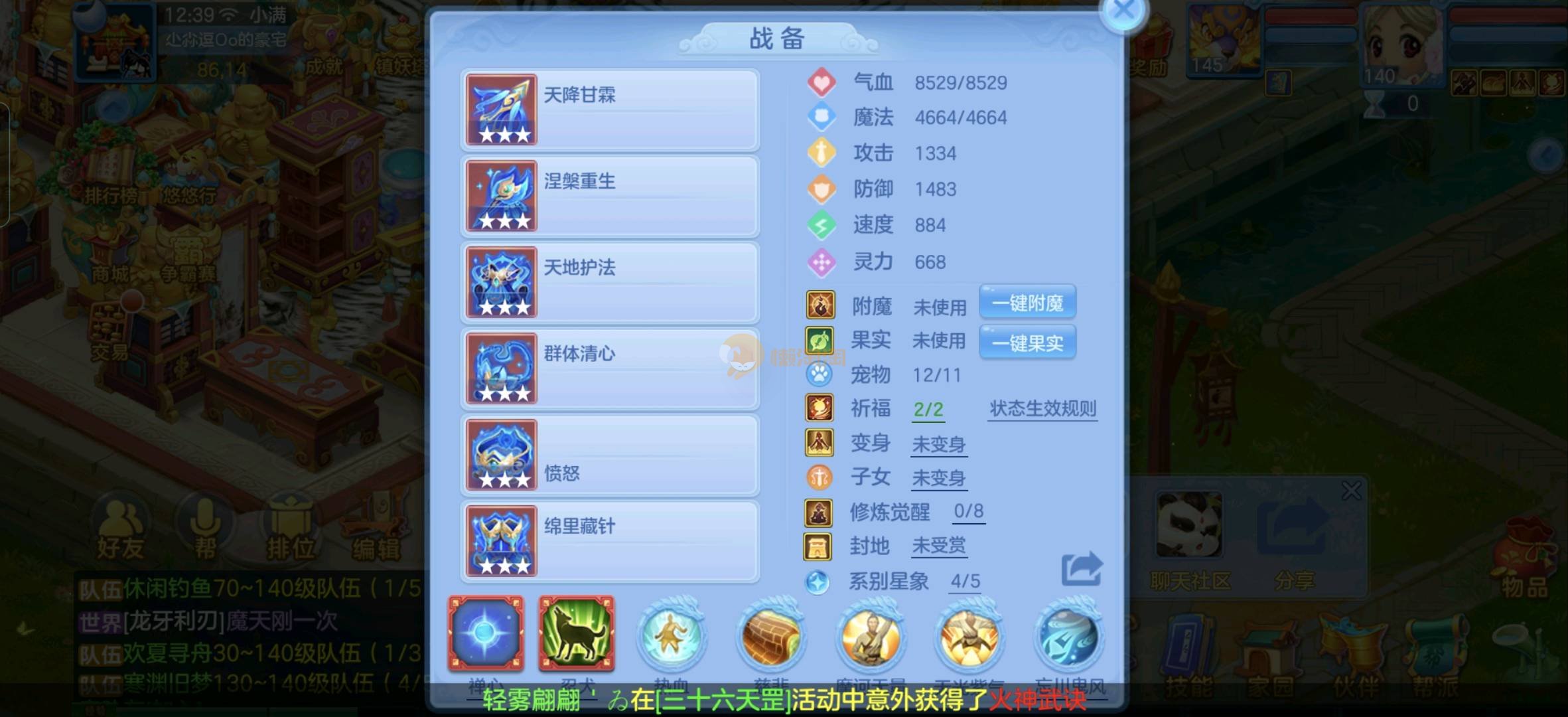Screen dimensions: 1568x717
Task: Open the 祈福 2/2 link
Action: [928, 410]
